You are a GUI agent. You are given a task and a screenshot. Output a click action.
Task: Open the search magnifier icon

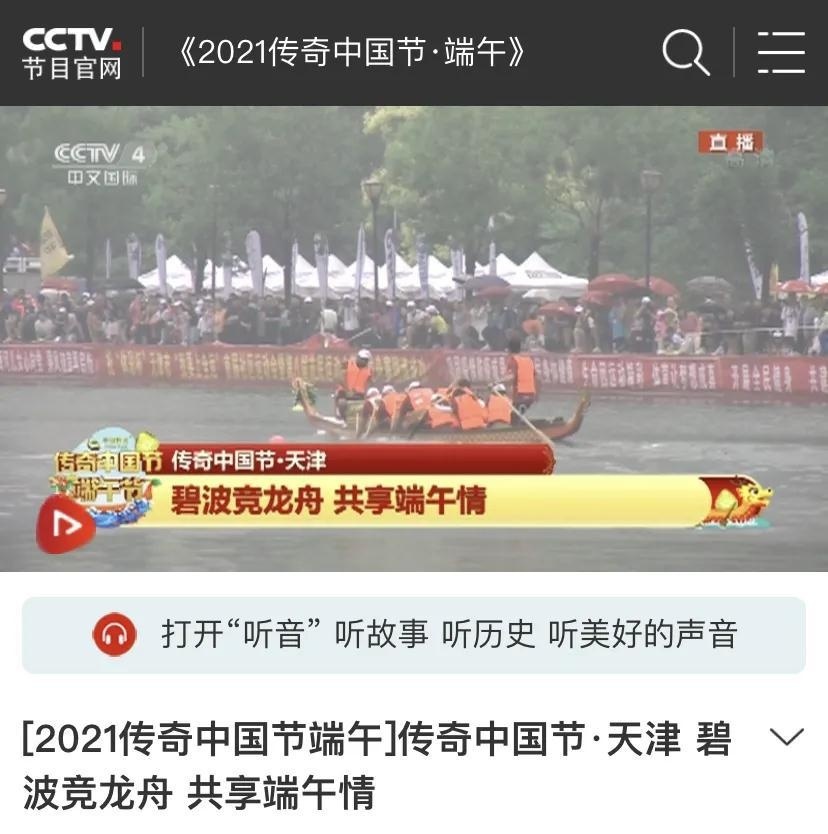click(685, 52)
